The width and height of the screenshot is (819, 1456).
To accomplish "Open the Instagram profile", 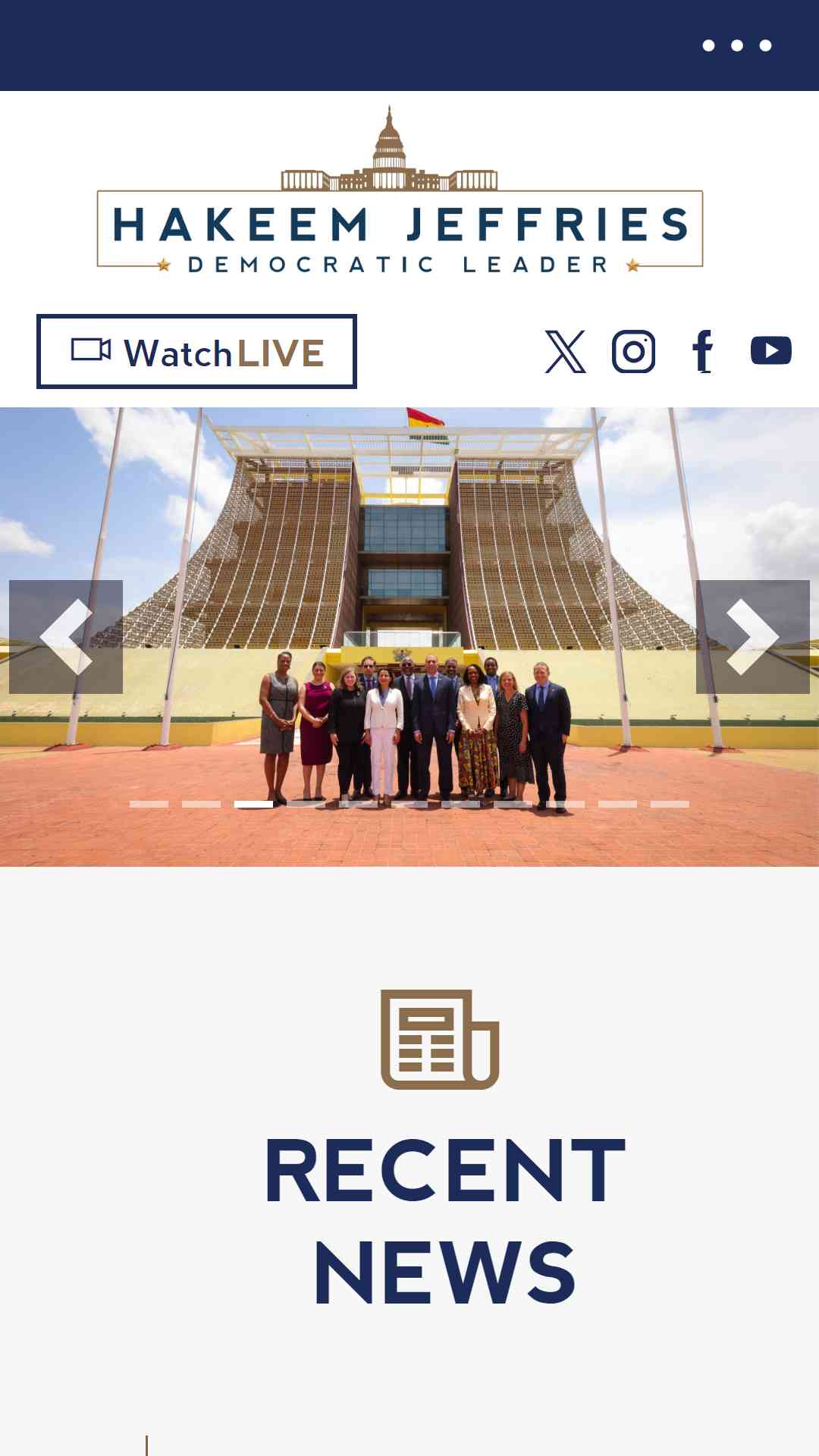I will pos(634,352).
